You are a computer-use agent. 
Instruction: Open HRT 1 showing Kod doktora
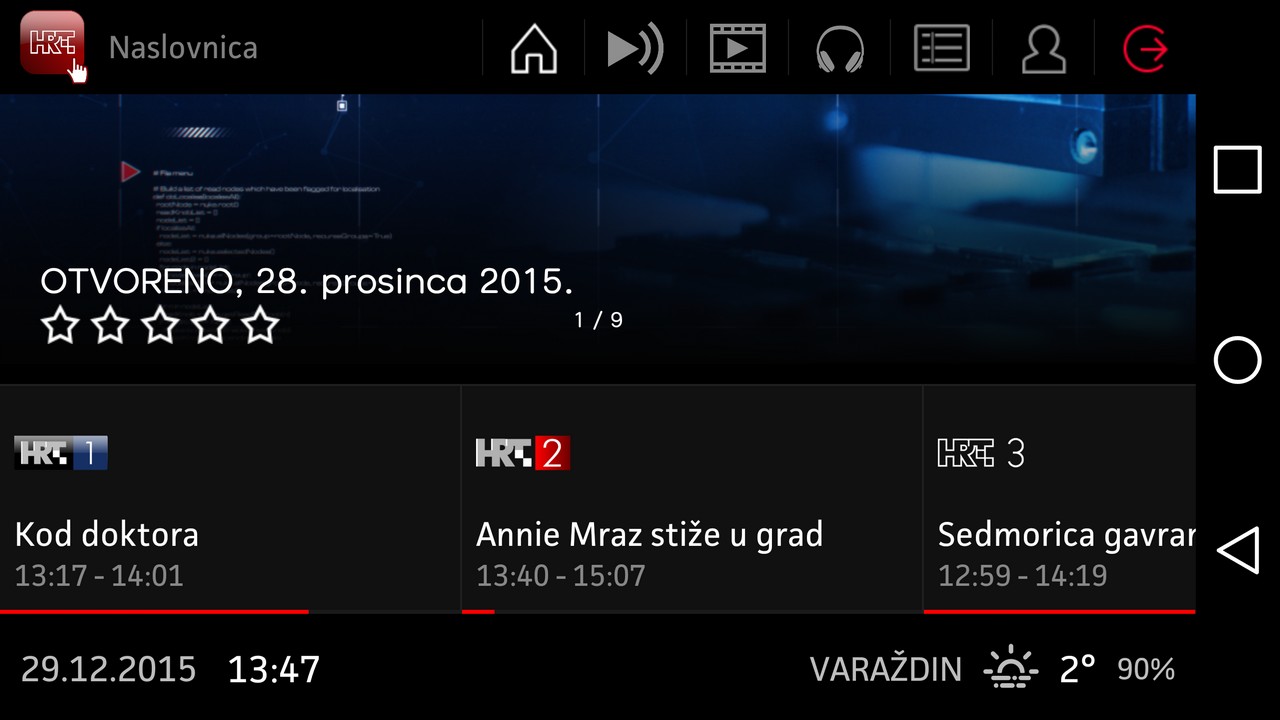[x=230, y=500]
